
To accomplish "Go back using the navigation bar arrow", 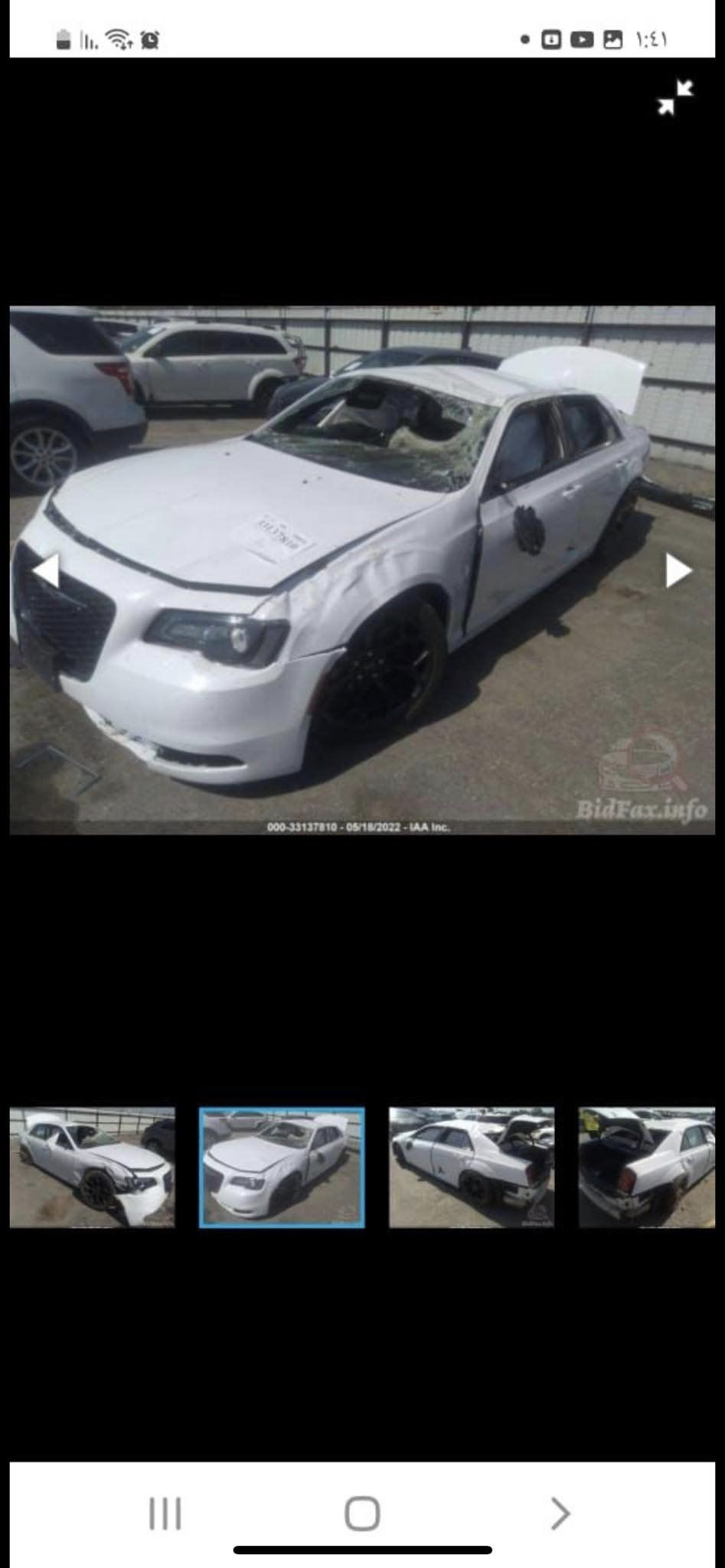I will coord(560,1514).
